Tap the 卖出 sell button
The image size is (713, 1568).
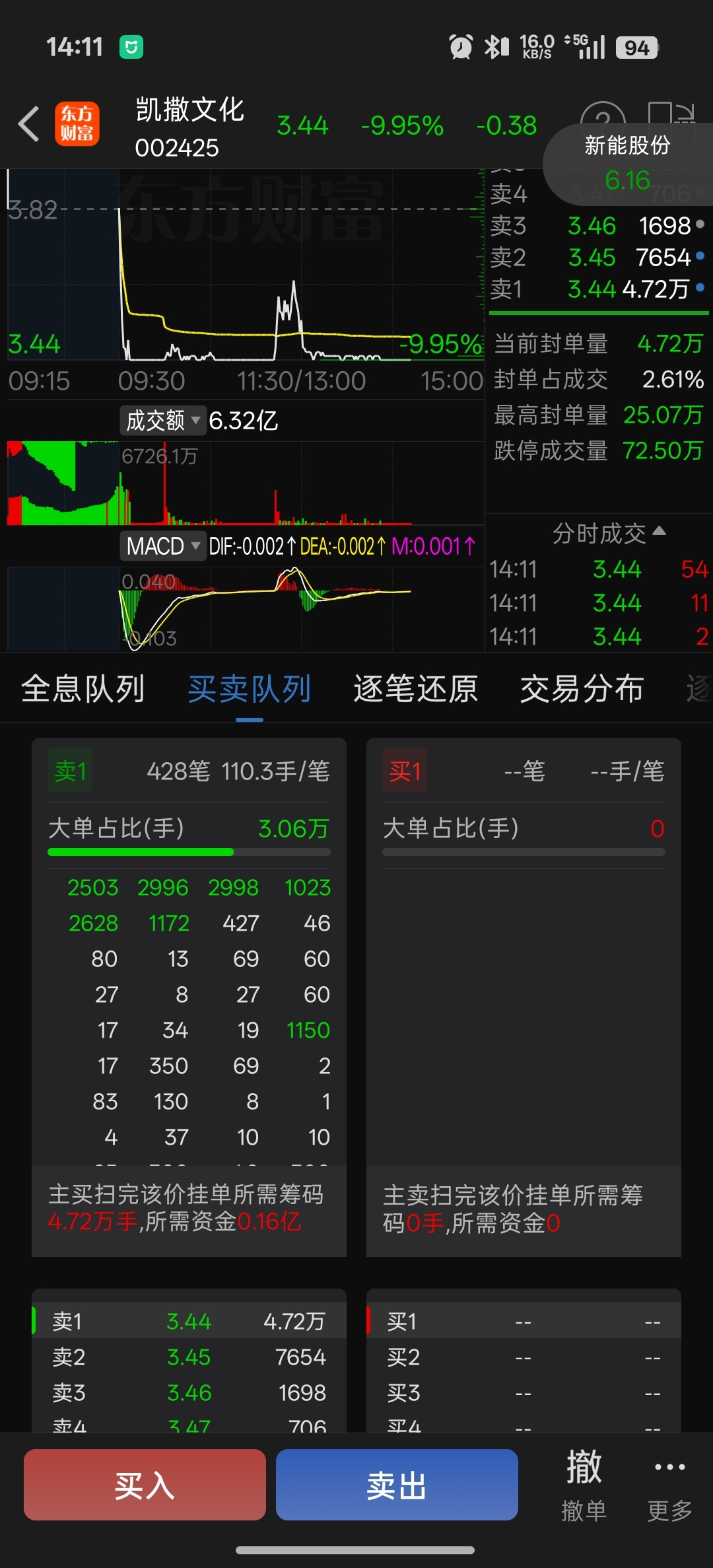click(397, 1485)
